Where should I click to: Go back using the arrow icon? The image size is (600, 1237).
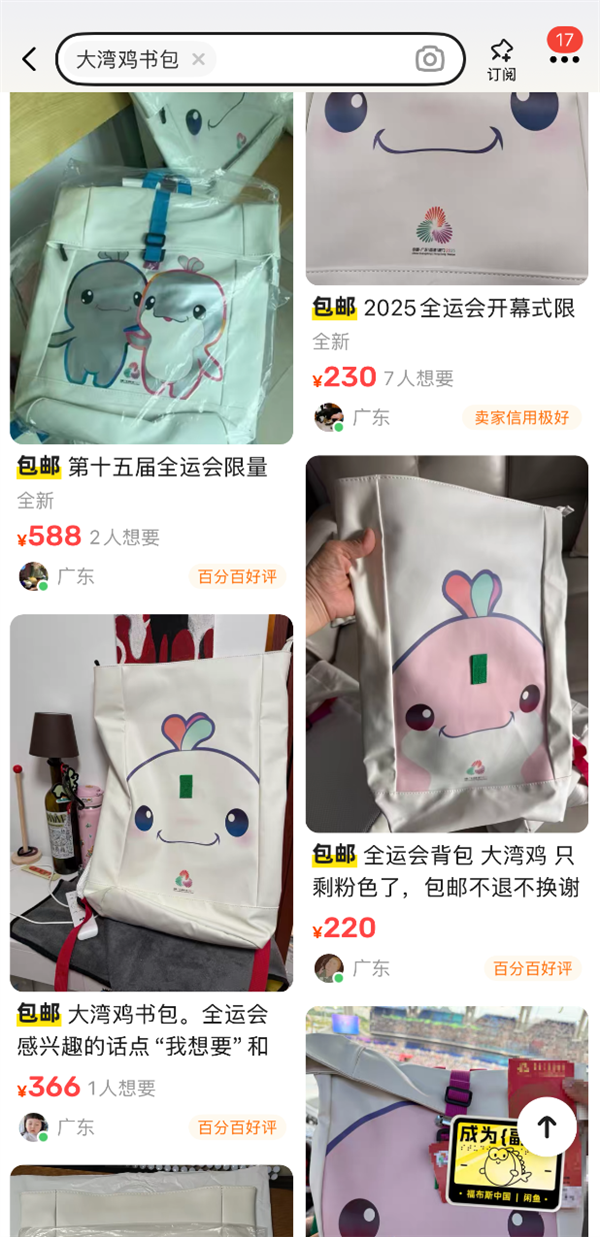(x=29, y=60)
